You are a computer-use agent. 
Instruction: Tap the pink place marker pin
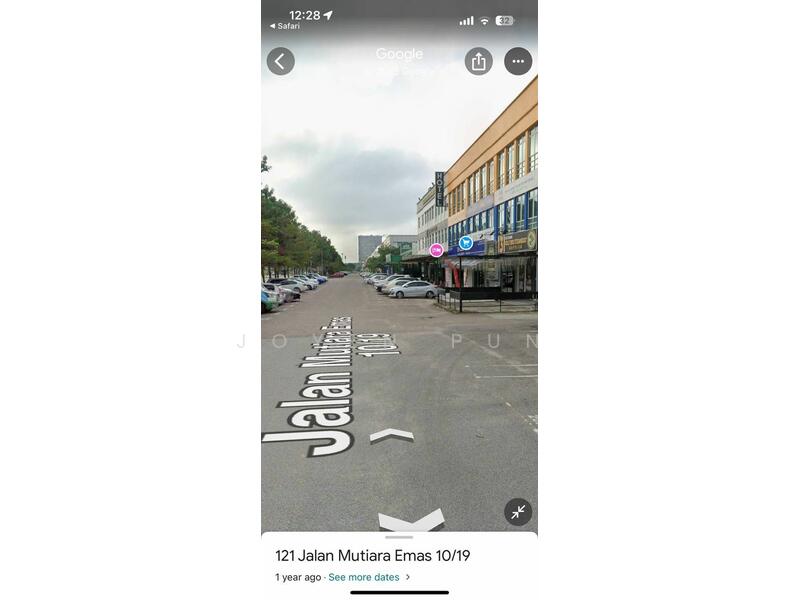click(x=436, y=250)
